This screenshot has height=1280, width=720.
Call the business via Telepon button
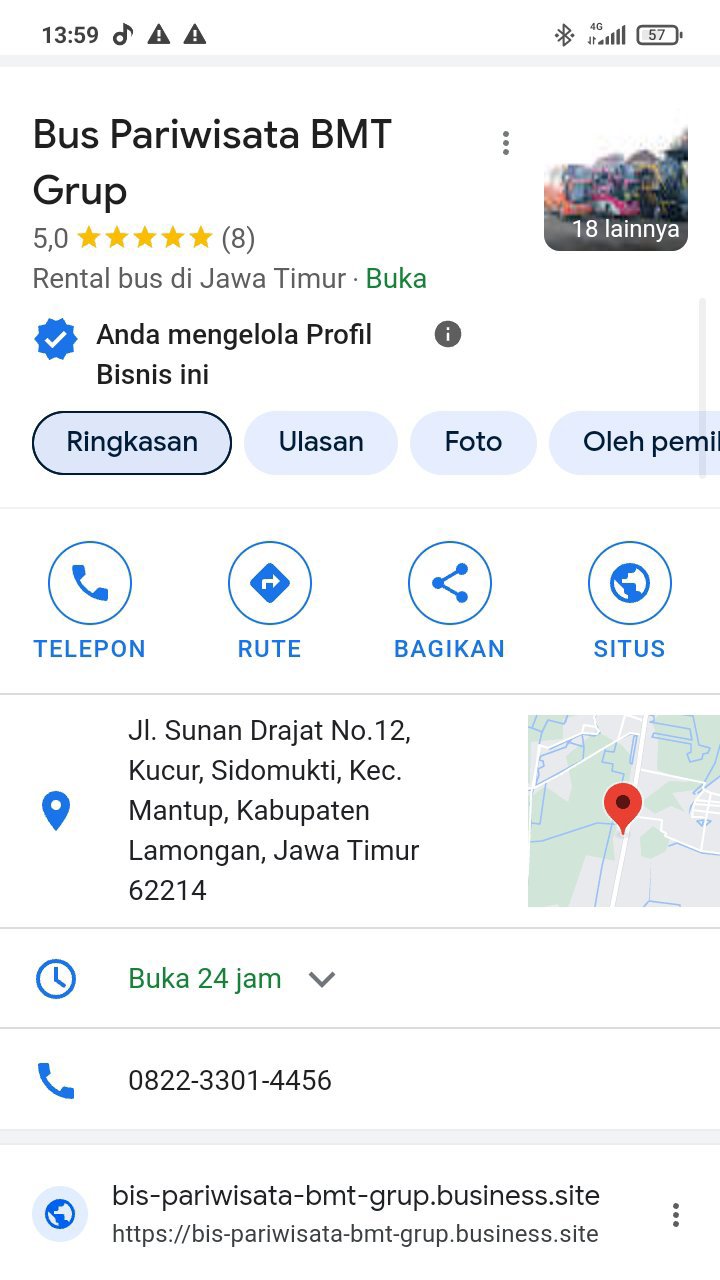90,600
